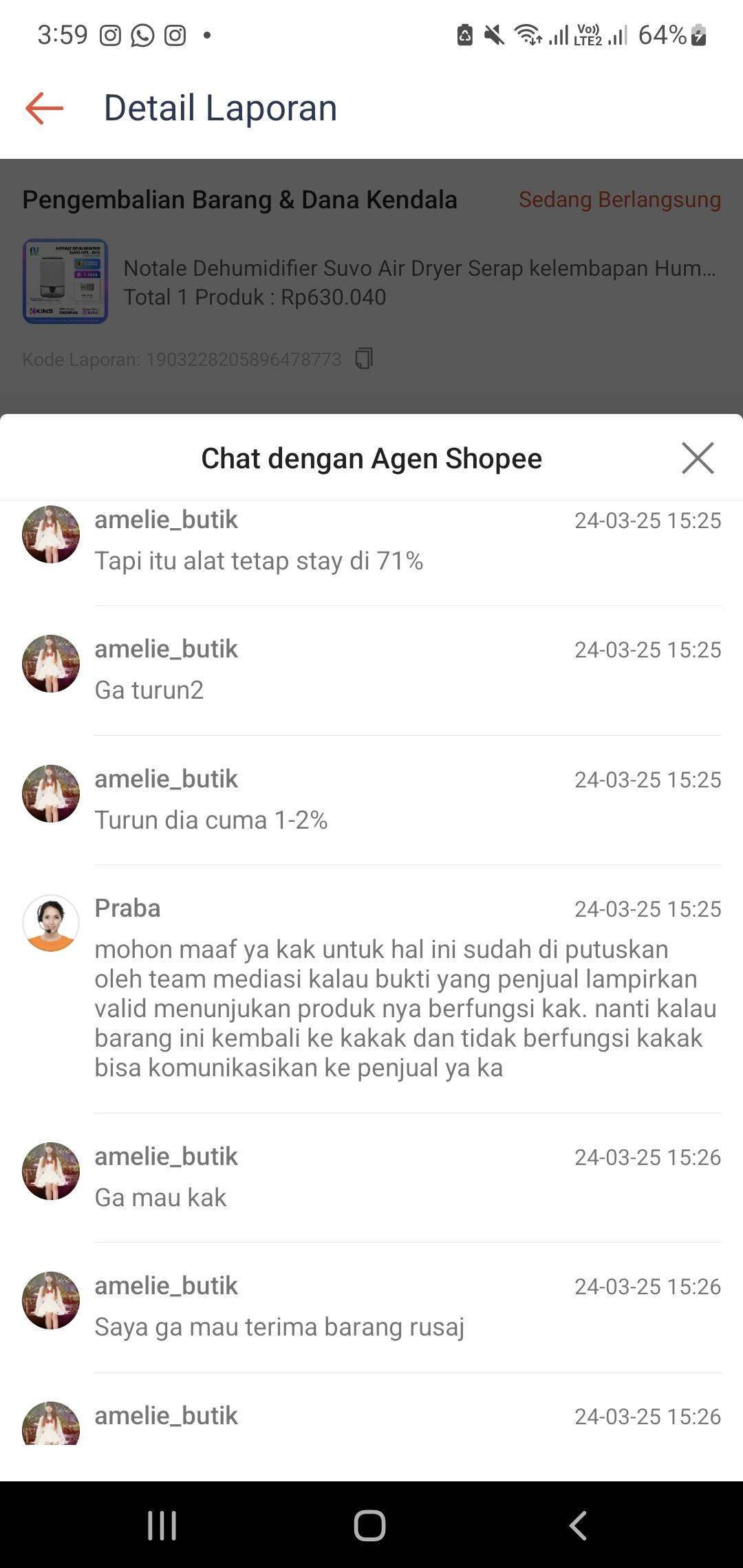Copy the Kode Laporan number
The width and height of the screenshot is (743, 1568).
click(x=364, y=358)
